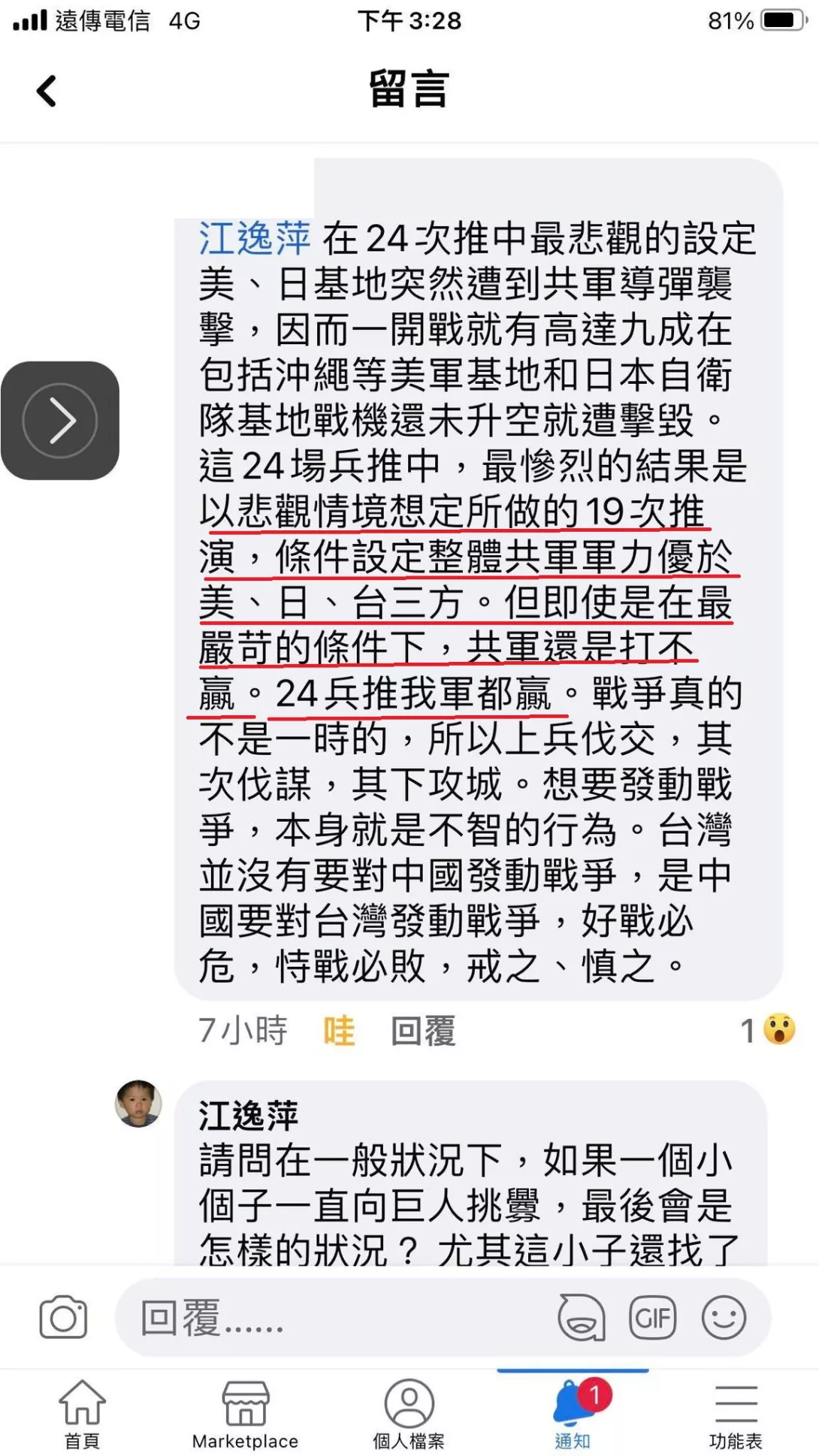
Task: Open the GIF picker
Action: (652, 1317)
